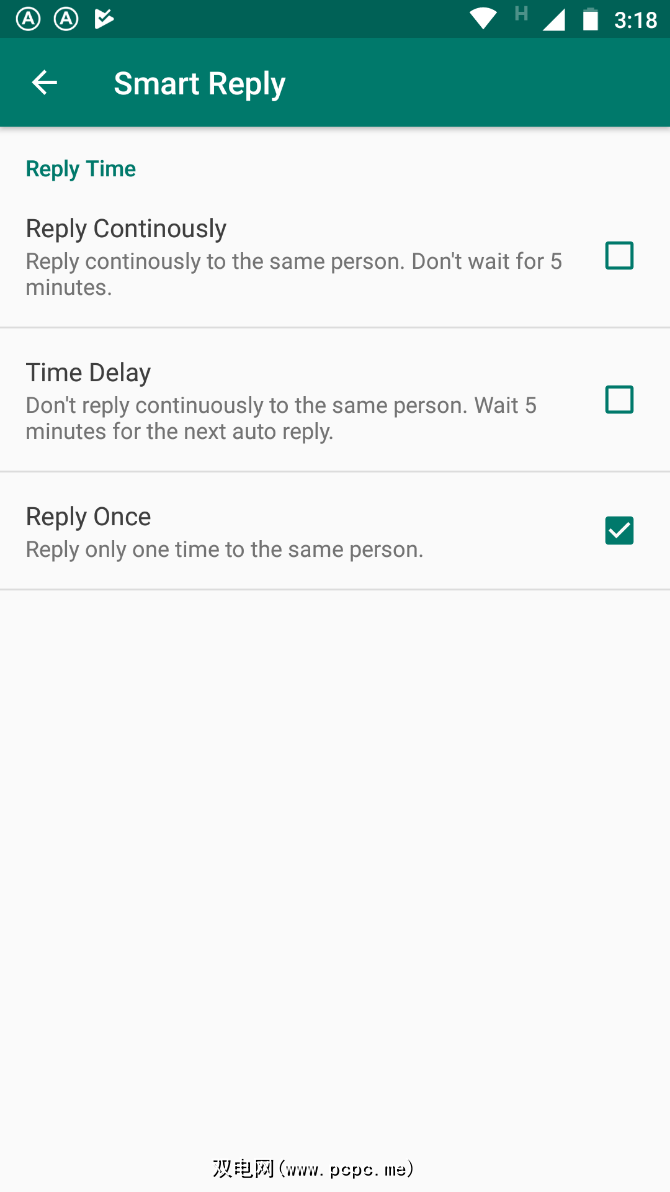Go back from Smart Reply
The height and width of the screenshot is (1192, 670).
pyautogui.click(x=44, y=83)
